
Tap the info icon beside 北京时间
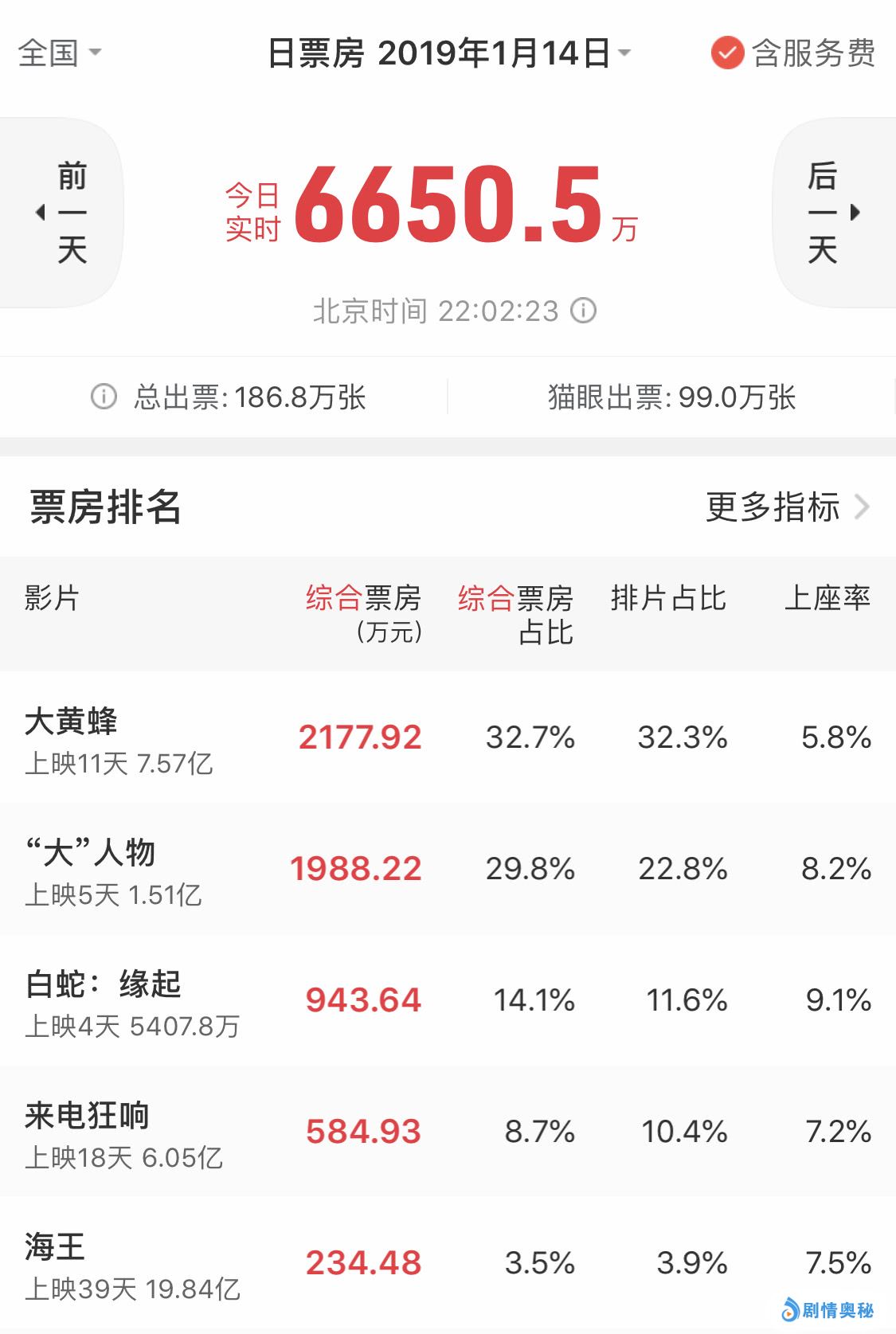pos(584,310)
